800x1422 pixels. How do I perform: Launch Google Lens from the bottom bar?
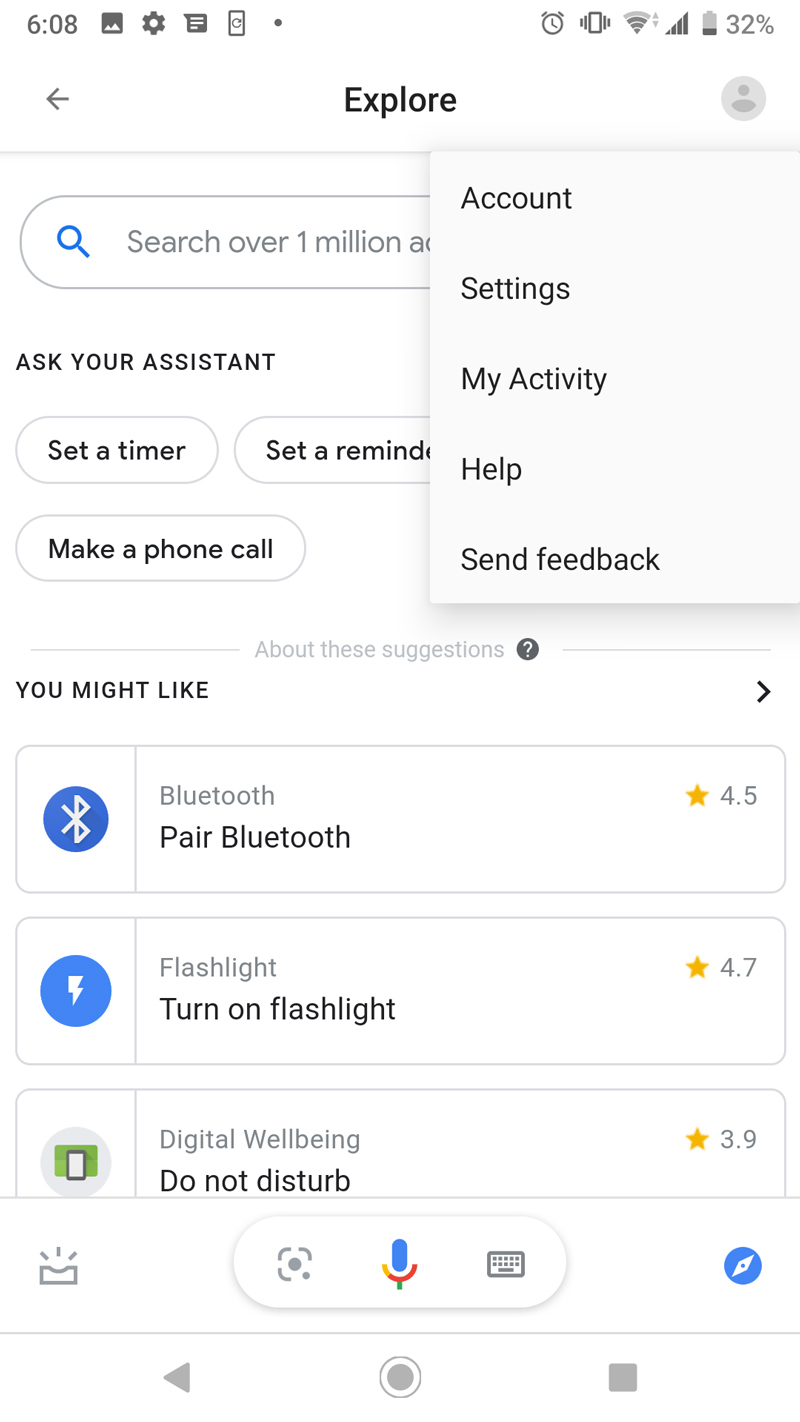pyautogui.click(x=295, y=1264)
